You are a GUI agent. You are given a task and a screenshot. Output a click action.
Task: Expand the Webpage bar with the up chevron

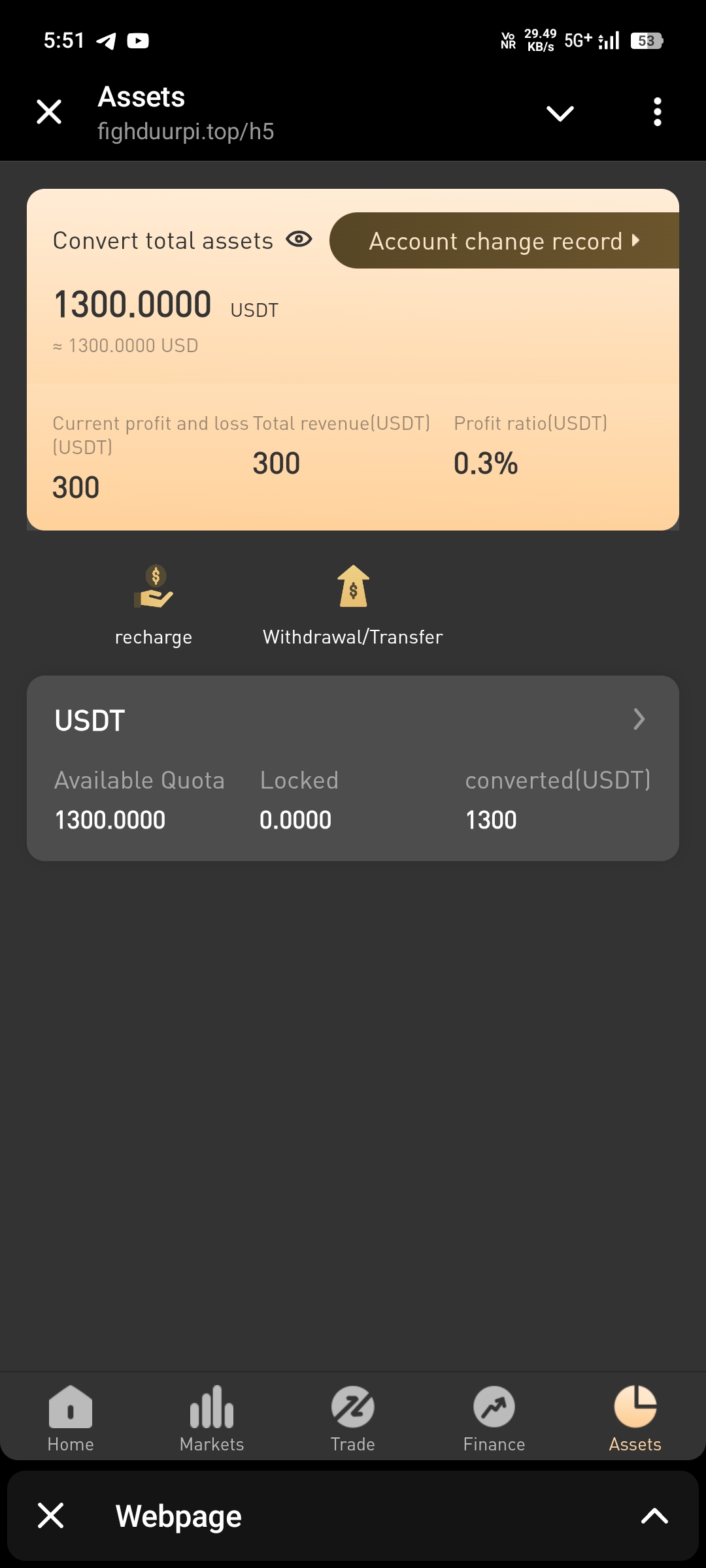(654, 1515)
